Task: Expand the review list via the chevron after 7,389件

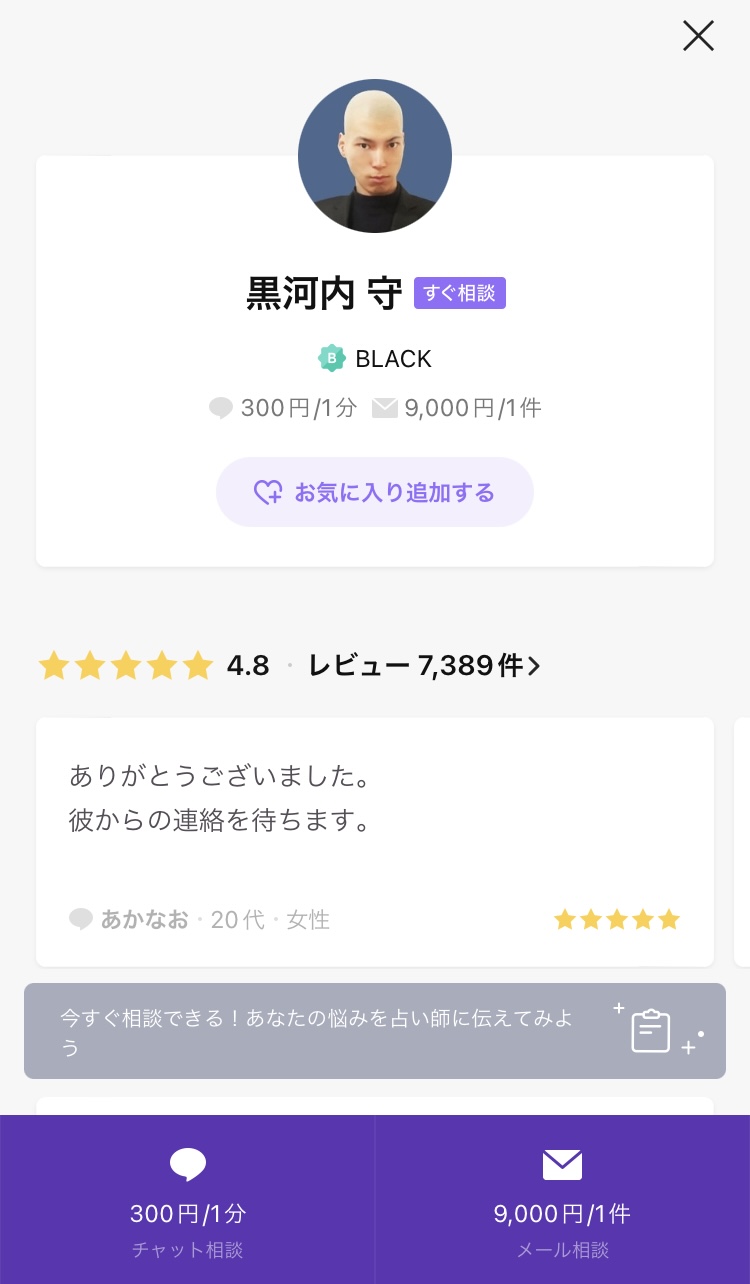Action: coord(532,665)
